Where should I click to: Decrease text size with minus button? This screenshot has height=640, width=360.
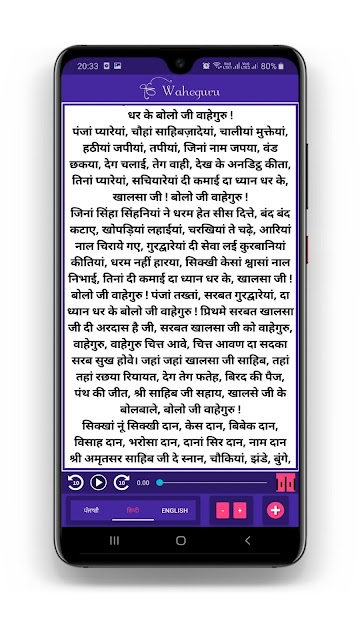[222, 510]
